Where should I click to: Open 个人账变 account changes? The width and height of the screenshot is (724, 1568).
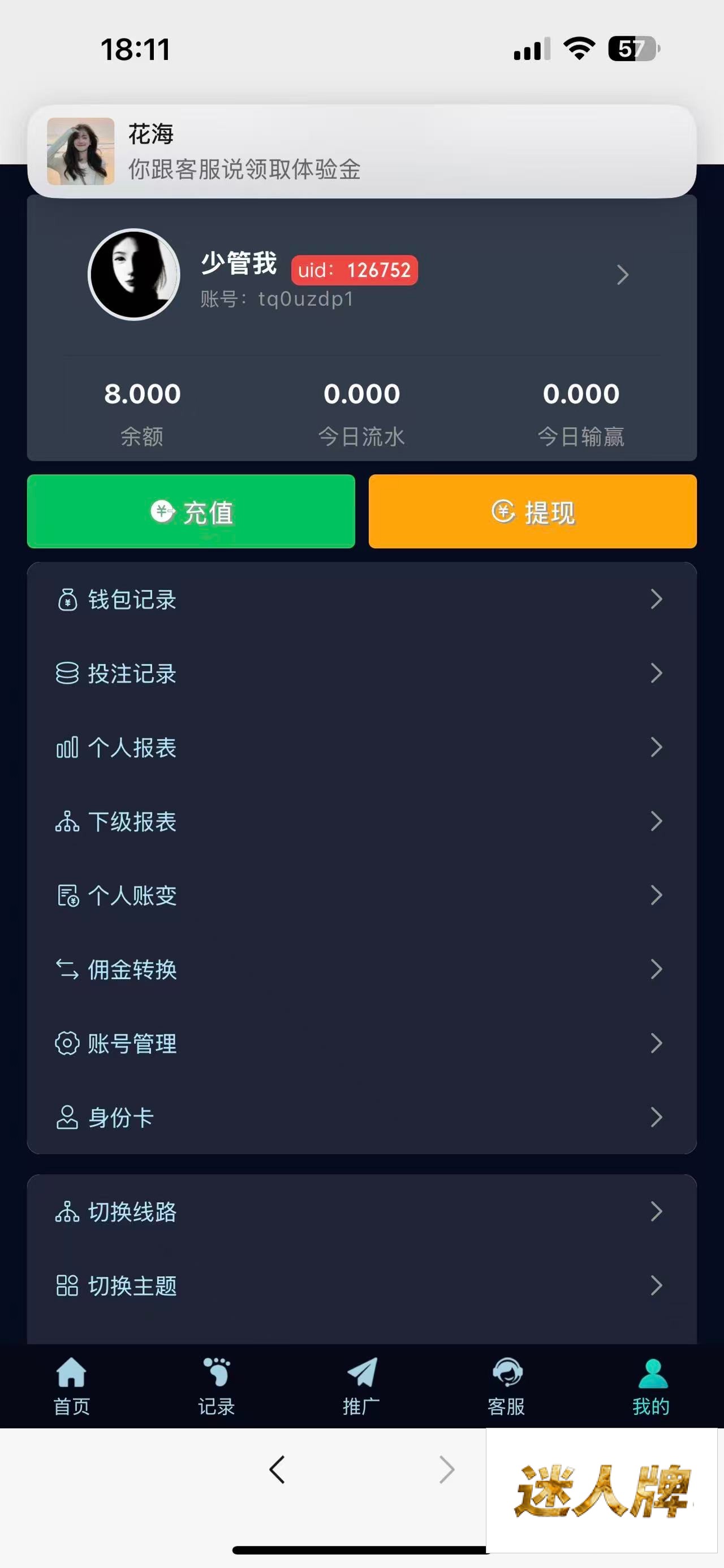coord(361,895)
